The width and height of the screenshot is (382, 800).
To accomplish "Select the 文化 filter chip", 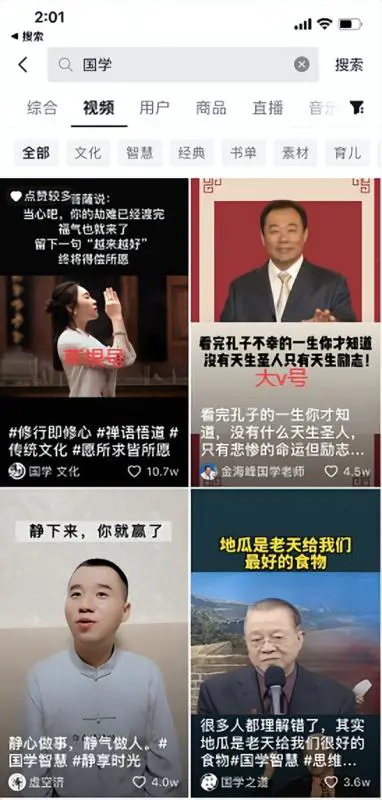I will [x=88, y=153].
